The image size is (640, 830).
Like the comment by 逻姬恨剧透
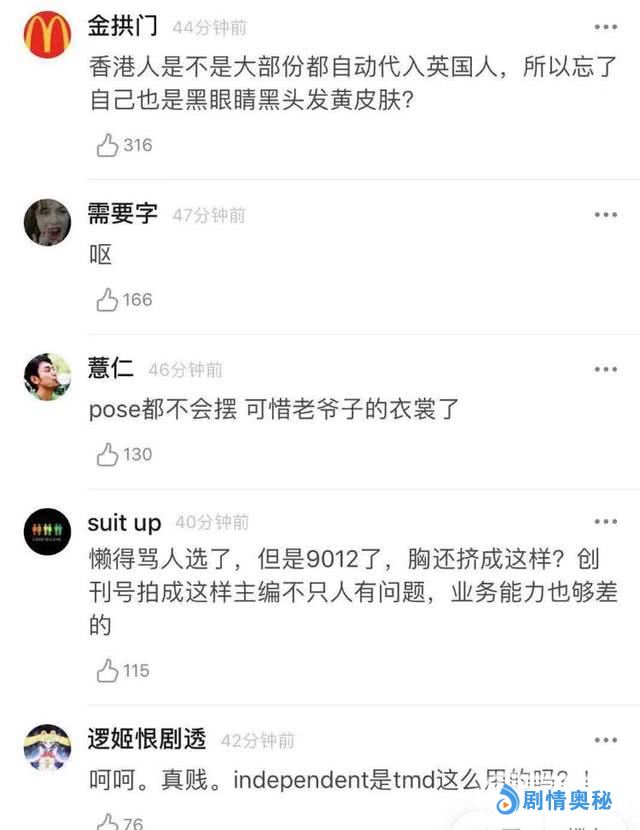[108, 822]
